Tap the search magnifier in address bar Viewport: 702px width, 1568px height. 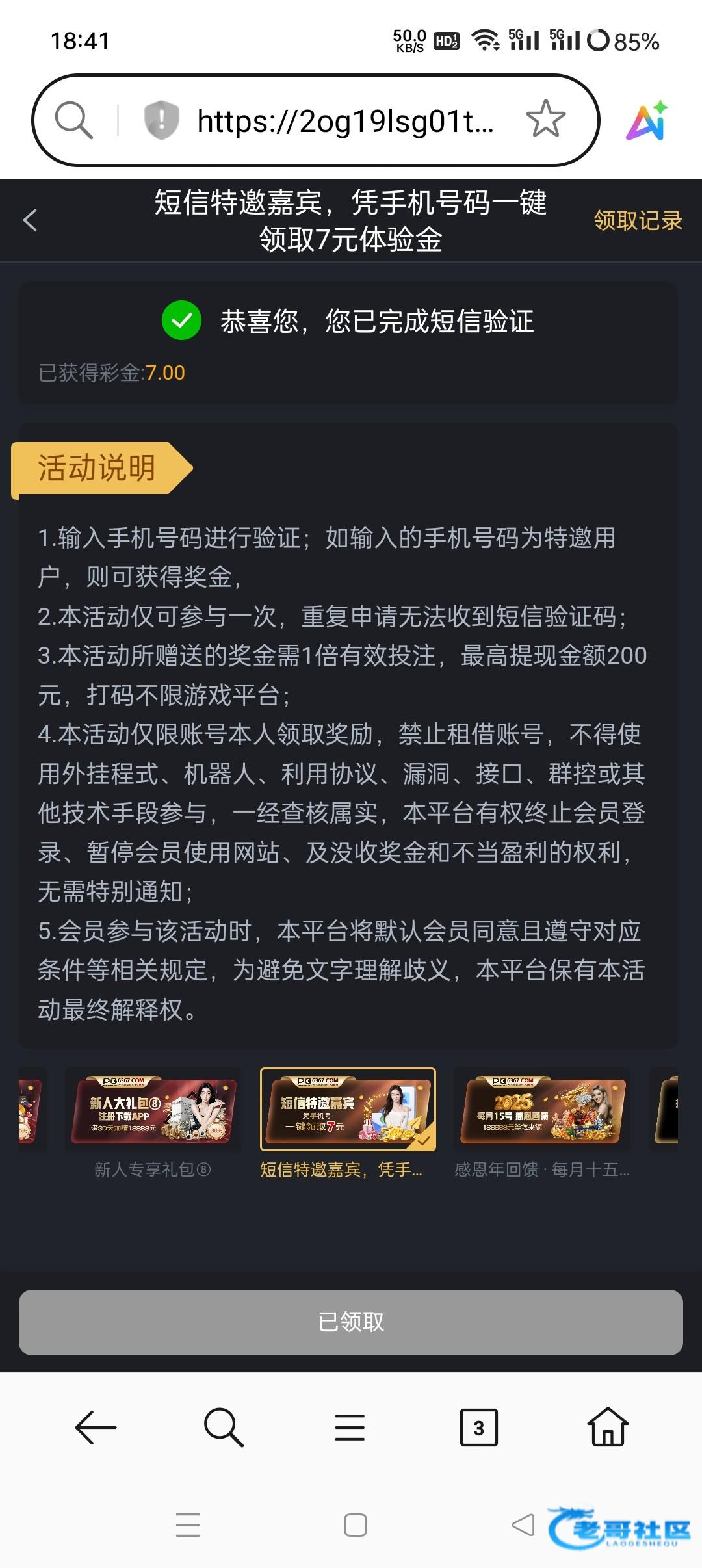coord(73,120)
